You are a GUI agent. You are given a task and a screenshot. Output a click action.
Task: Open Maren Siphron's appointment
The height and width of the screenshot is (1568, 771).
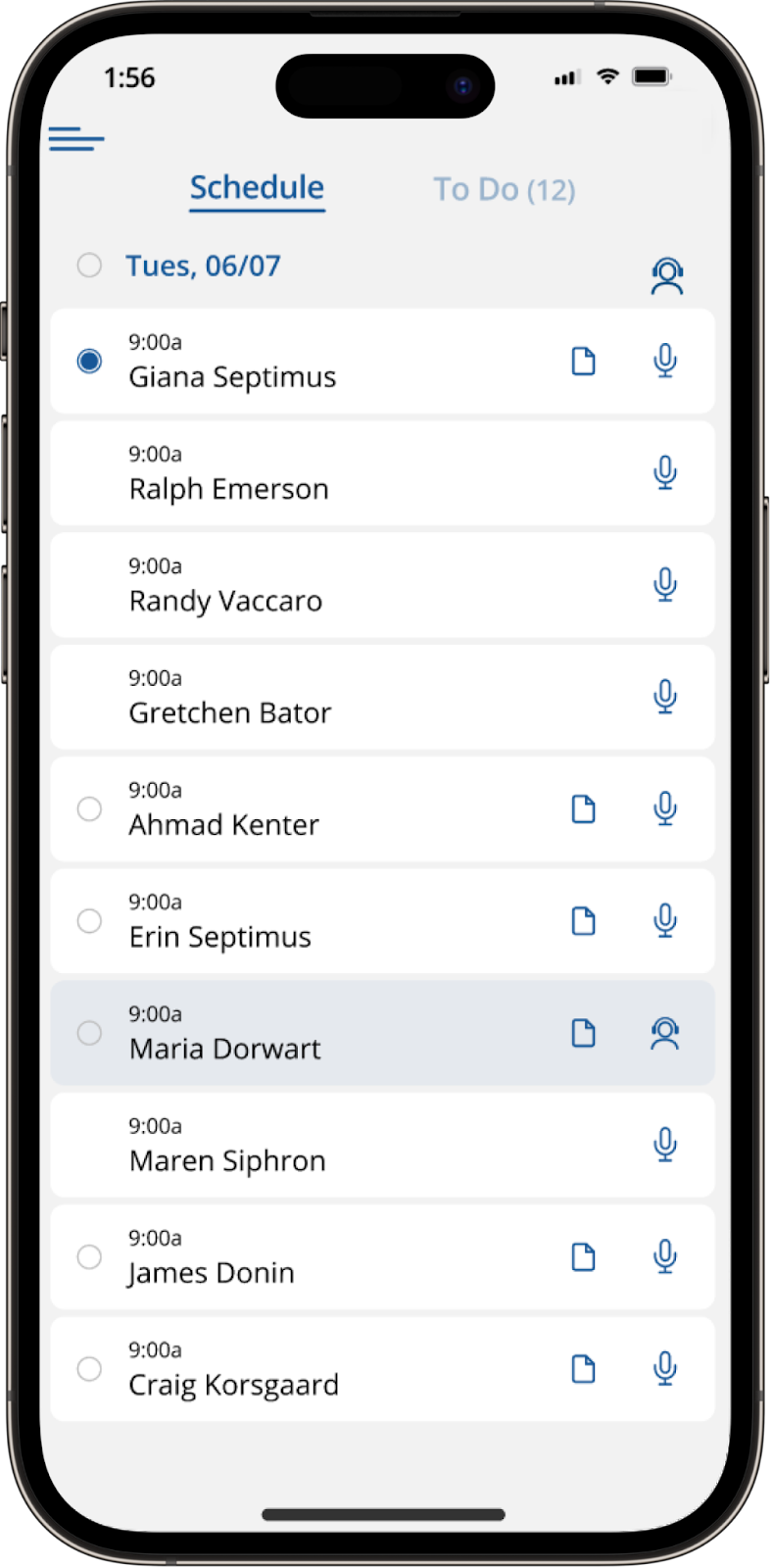coord(382,1145)
